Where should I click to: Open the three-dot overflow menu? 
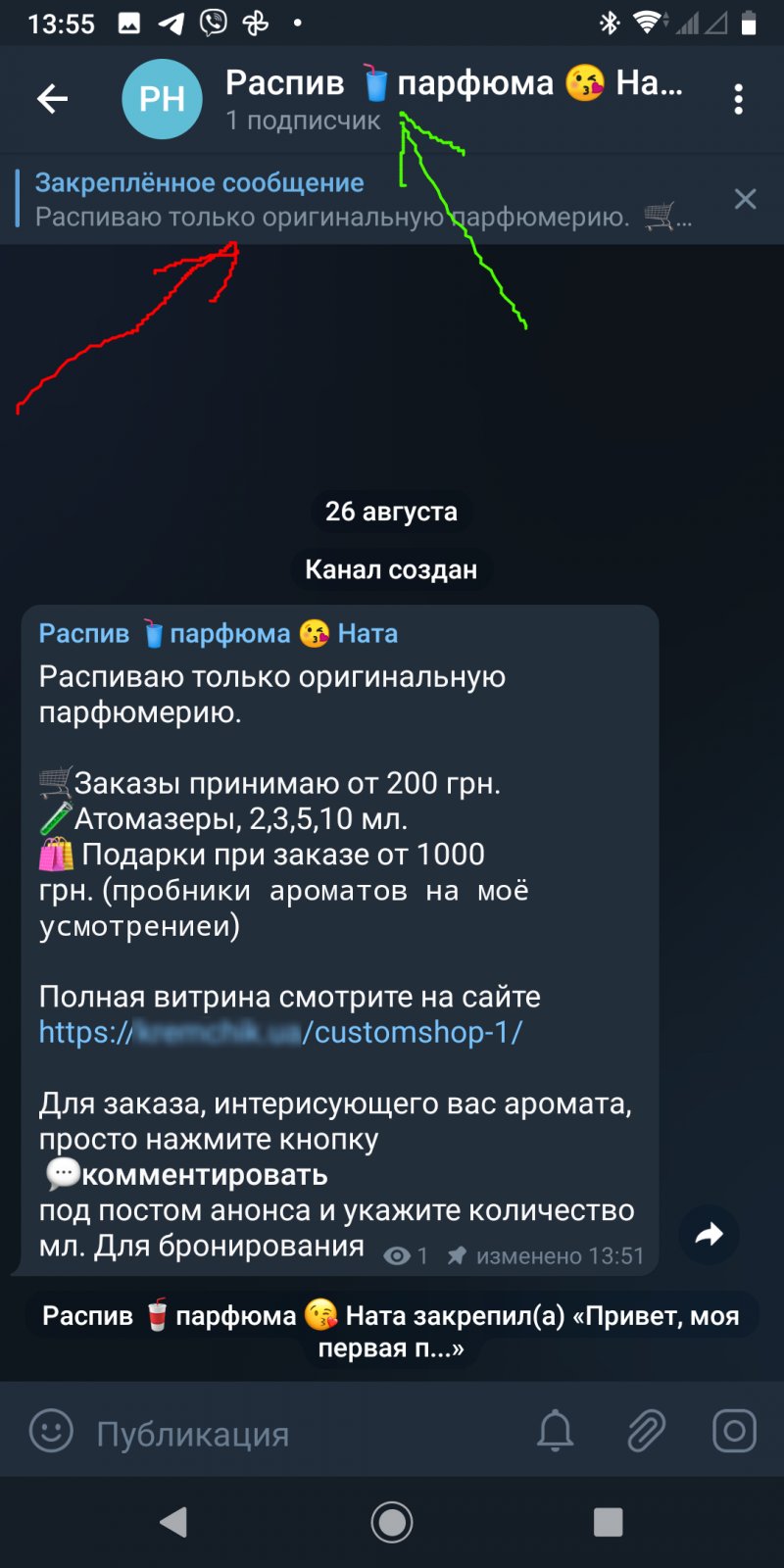pyautogui.click(x=739, y=99)
